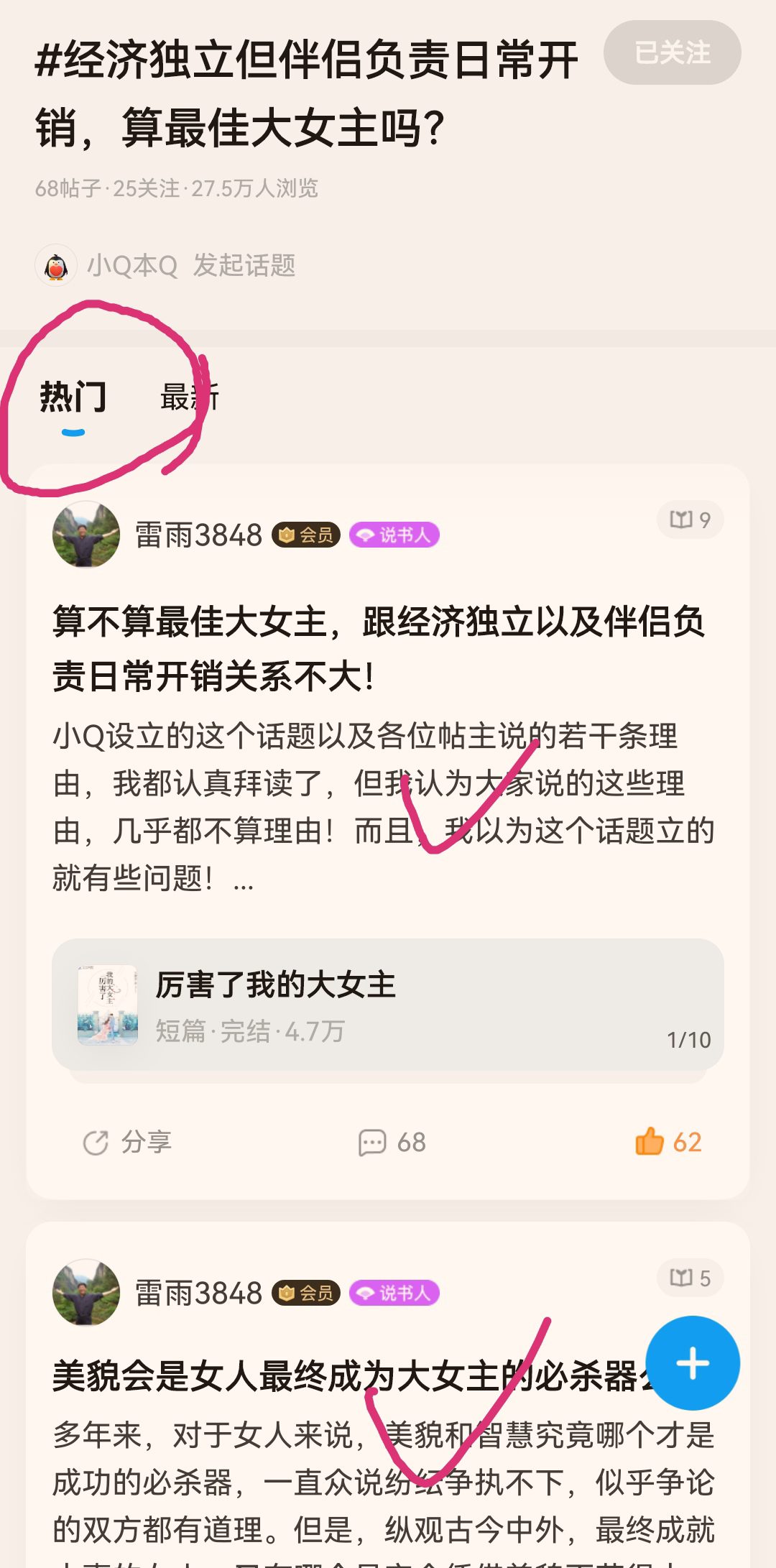Viewport: 776px width, 1568px height.
Task: Switch to the 最新 tab
Action: click(190, 397)
